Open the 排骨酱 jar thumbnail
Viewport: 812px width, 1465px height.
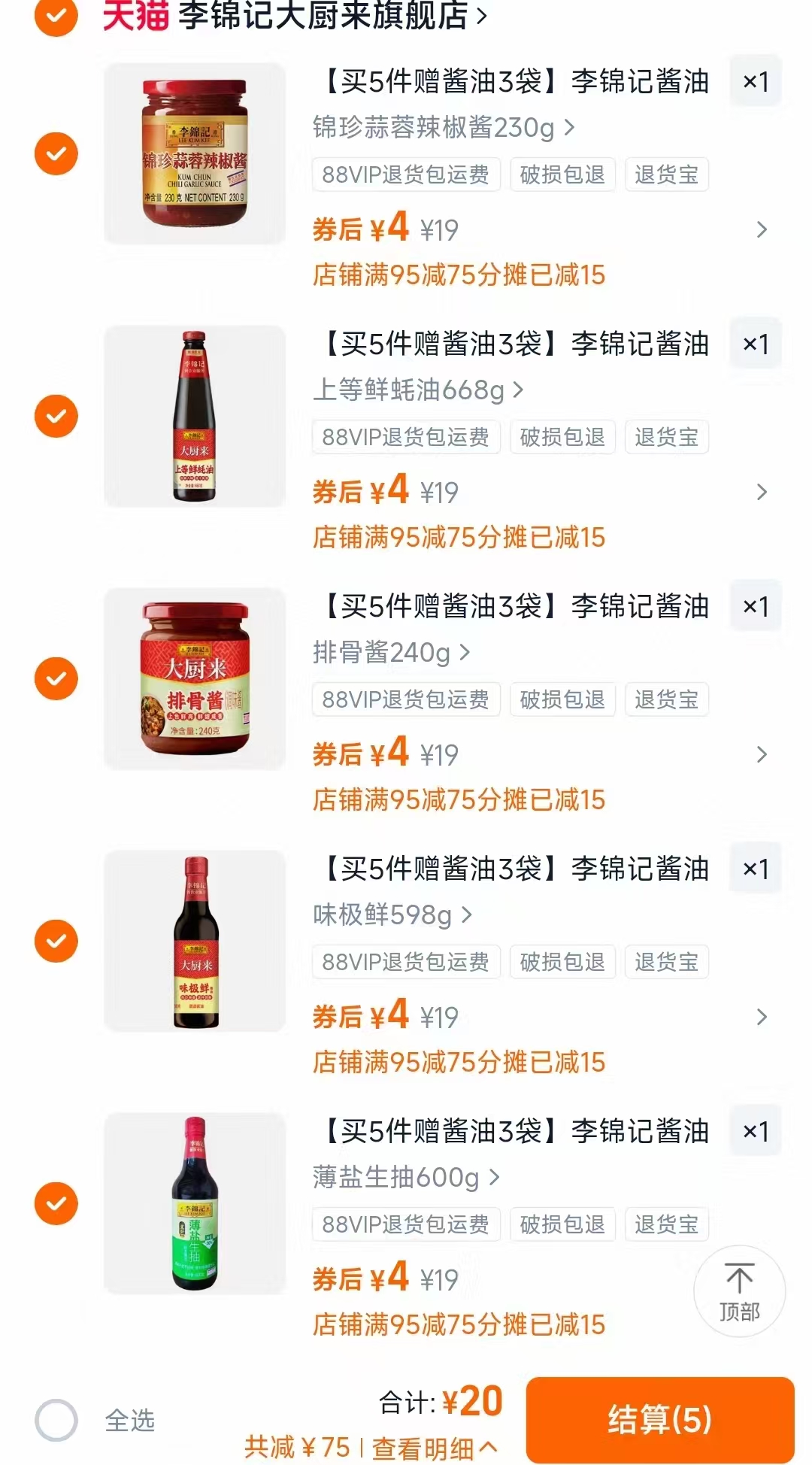click(x=195, y=677)
